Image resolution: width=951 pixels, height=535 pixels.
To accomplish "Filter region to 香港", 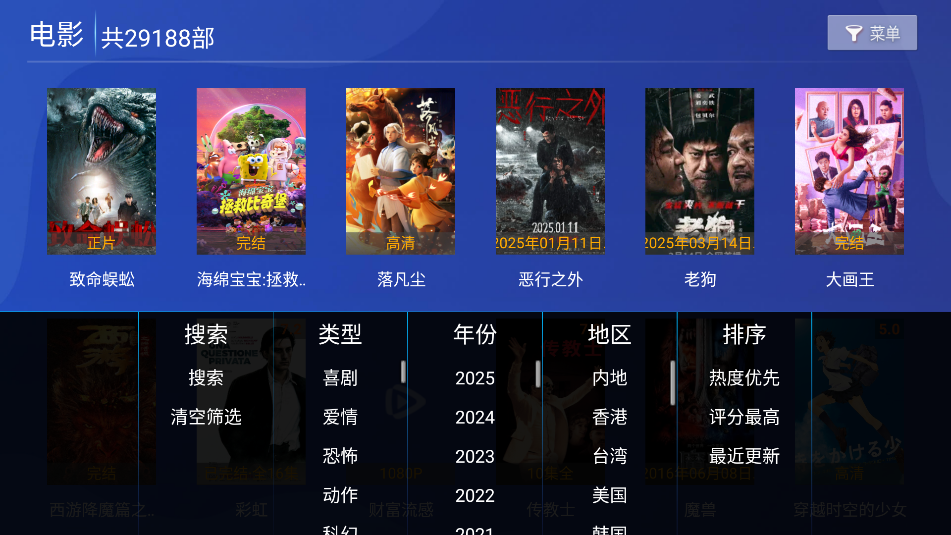I will click(x=609, y=417).
